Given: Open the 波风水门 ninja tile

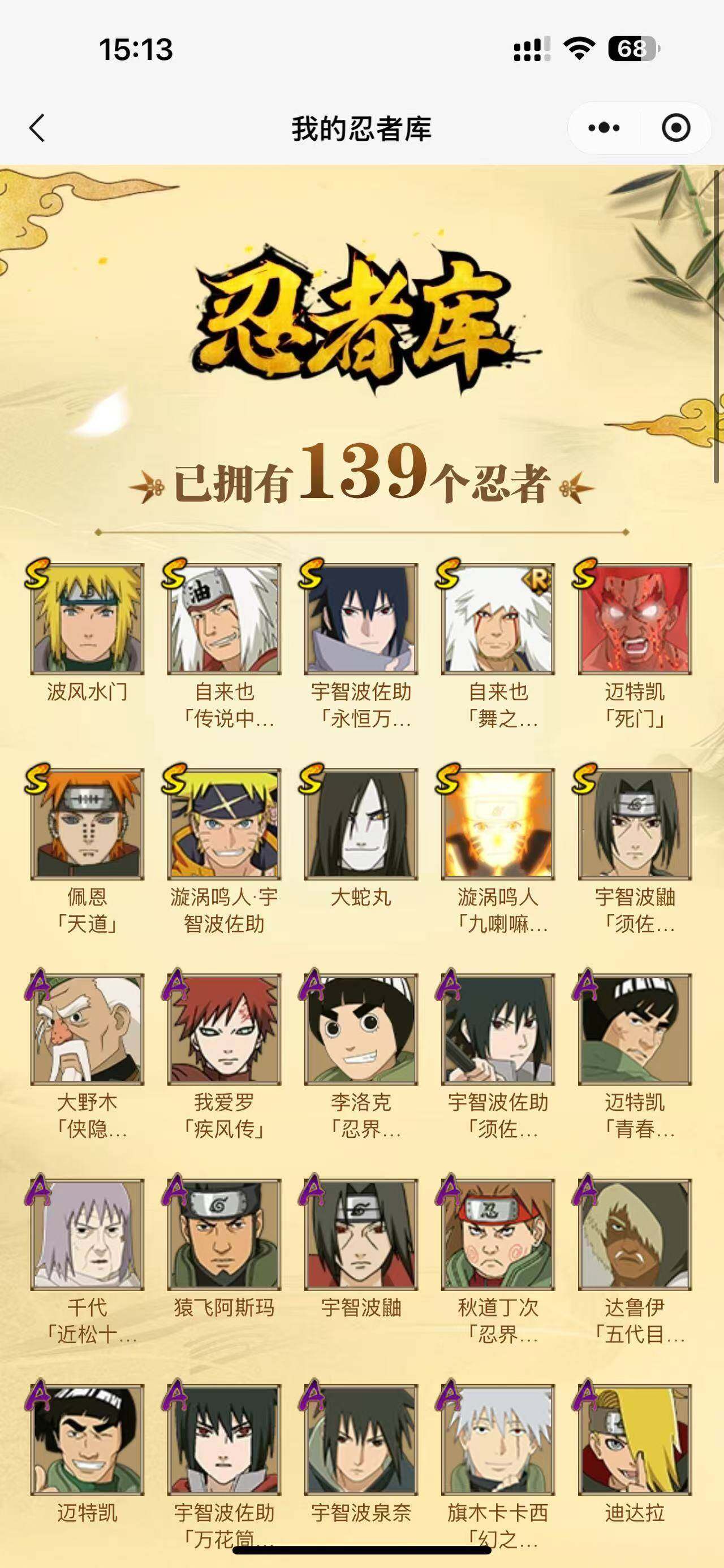Looking at the screenshot, I should pos(87,619).
